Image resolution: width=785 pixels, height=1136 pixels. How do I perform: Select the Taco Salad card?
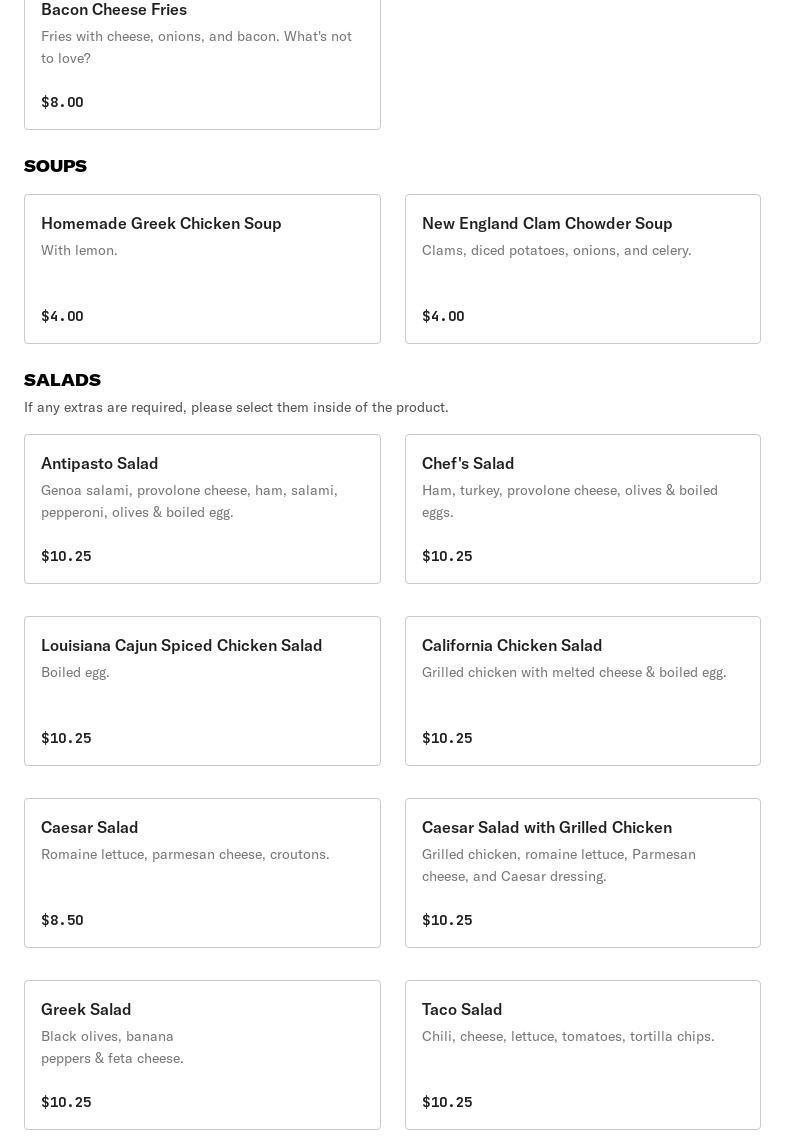point(582,1054)
